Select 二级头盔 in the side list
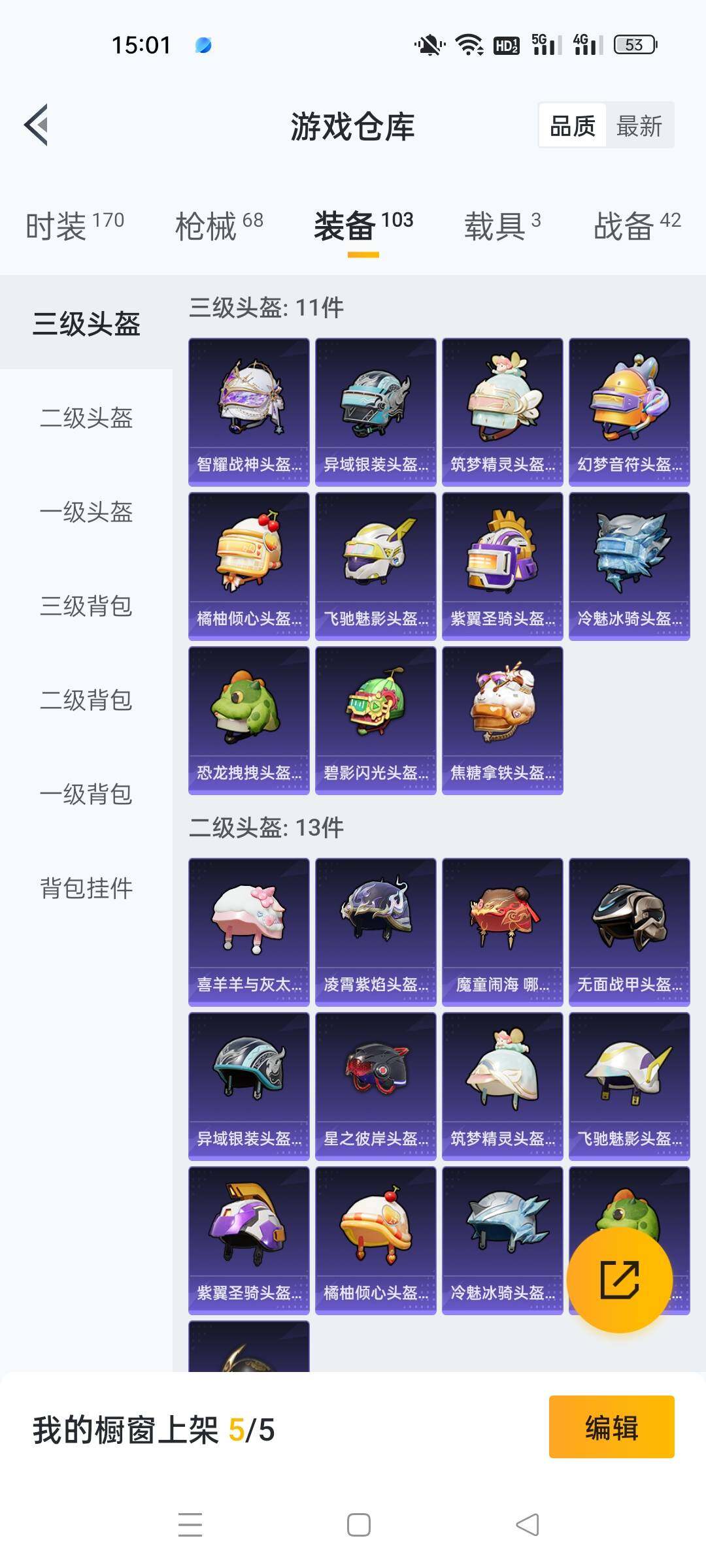706x1568 pixels. tap(86, 417)
